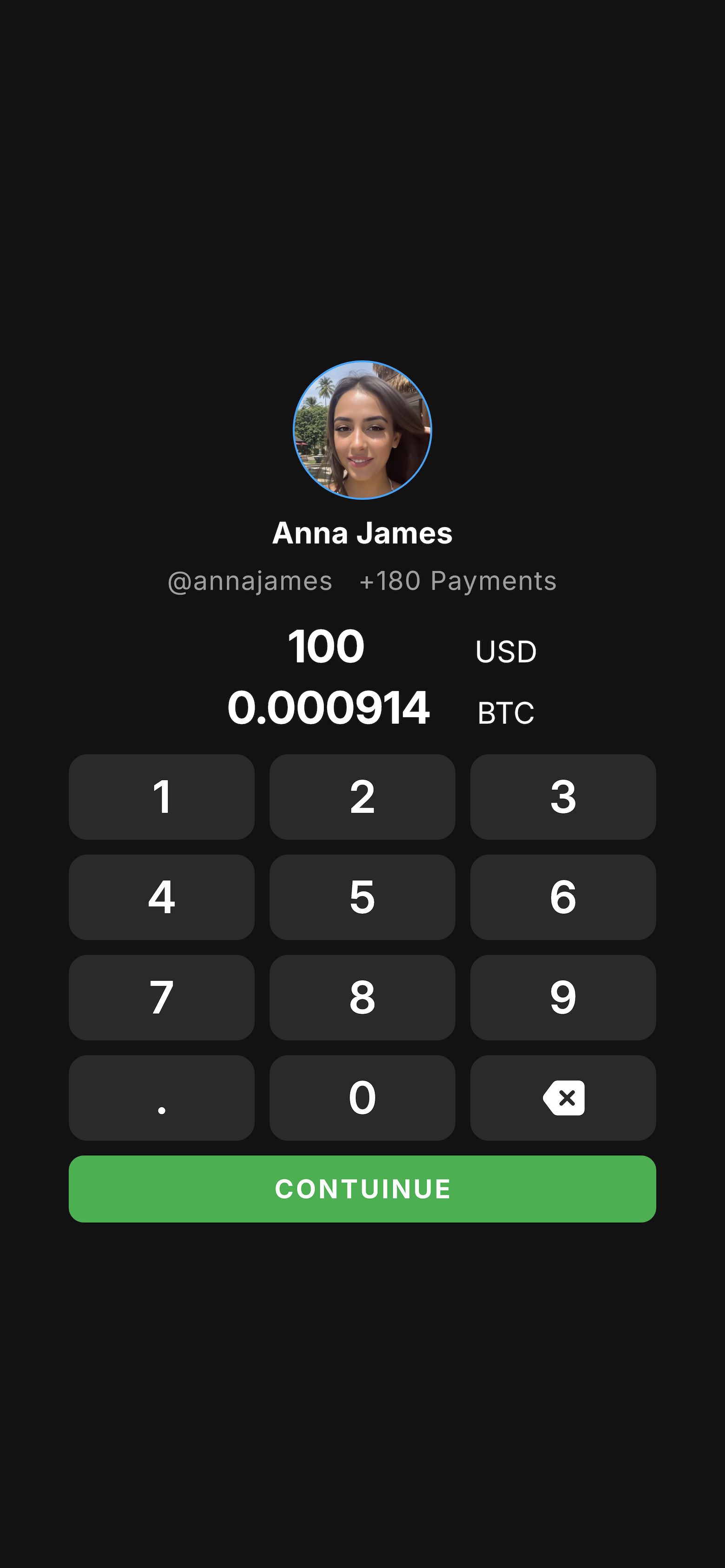Tap the number 7 key

click(x=161, y=997)
